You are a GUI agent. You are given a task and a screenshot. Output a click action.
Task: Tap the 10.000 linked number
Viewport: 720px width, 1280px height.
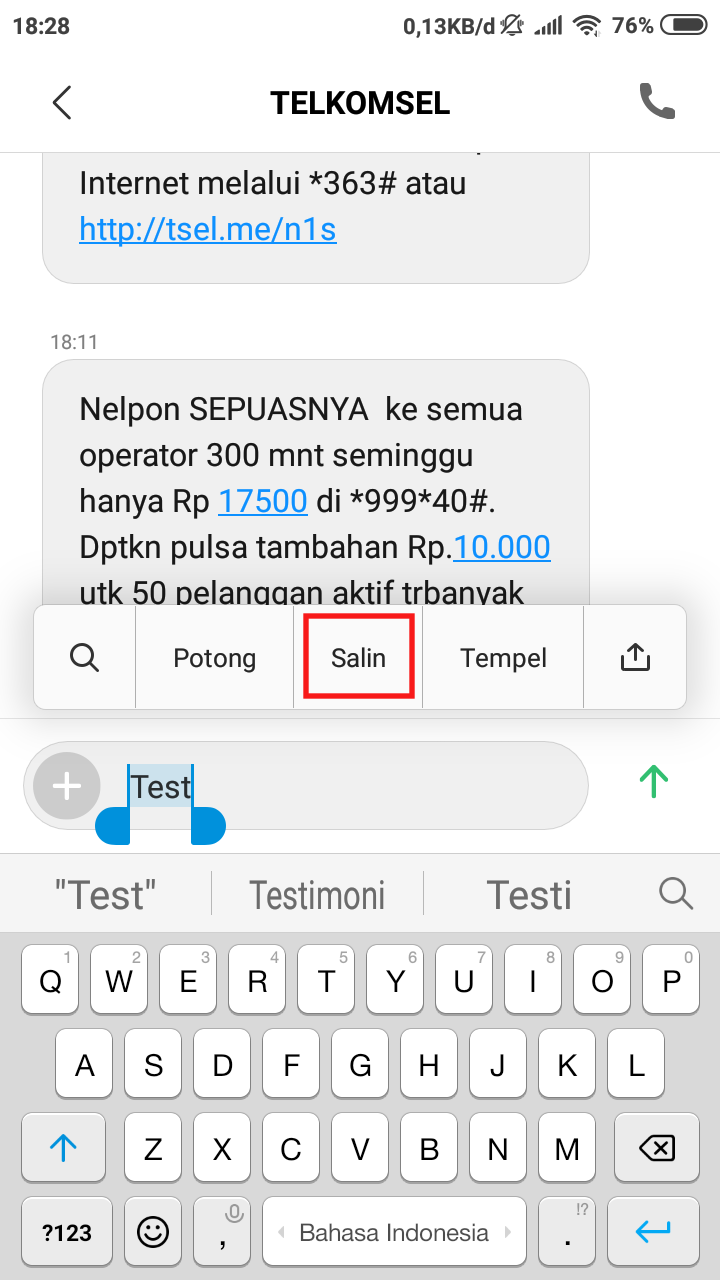(502, 547)
